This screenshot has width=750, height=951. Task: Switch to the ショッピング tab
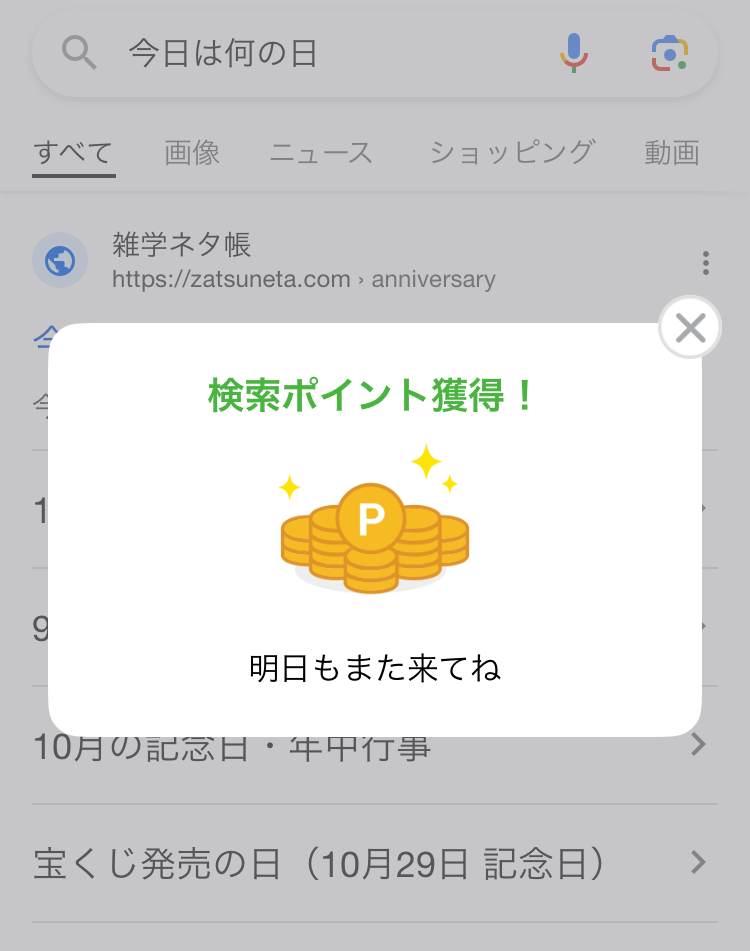pos(512,153)
